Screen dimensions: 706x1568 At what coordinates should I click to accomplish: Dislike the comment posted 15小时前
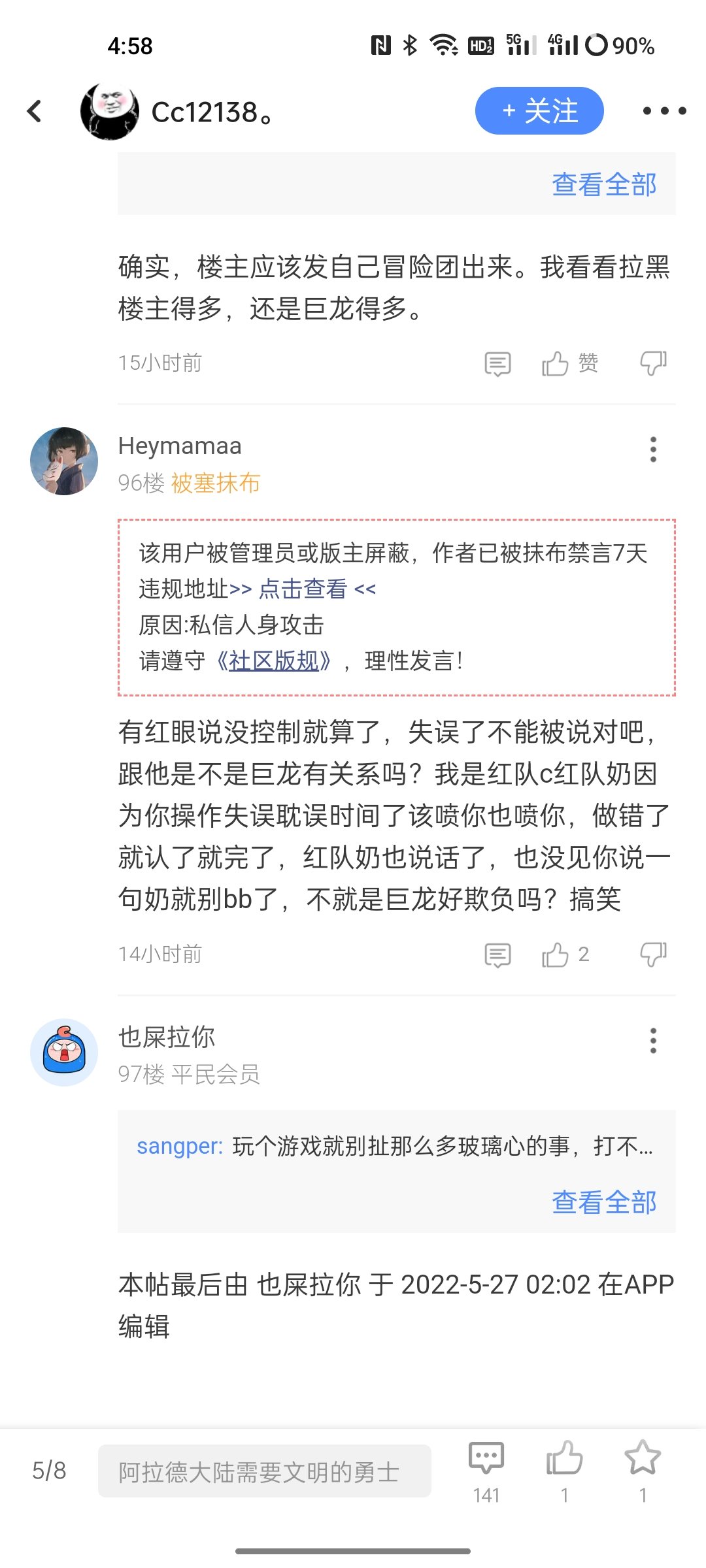tap(653, 363)
